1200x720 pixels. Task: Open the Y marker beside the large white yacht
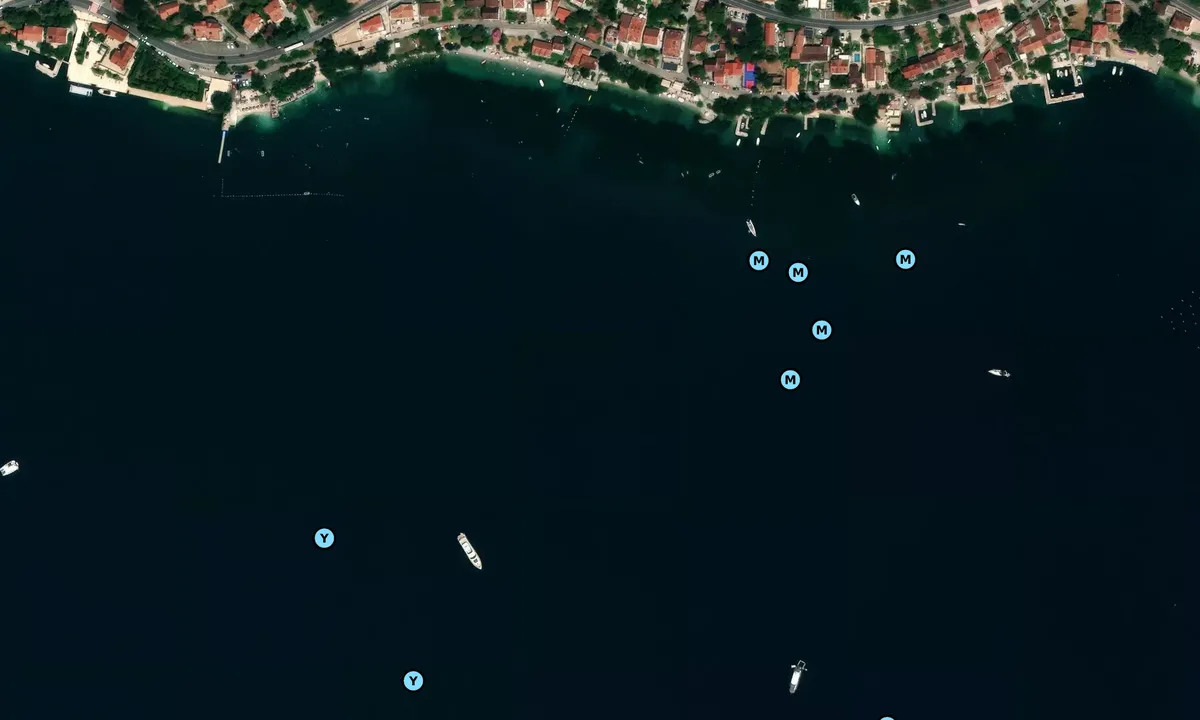click(324, 538)
